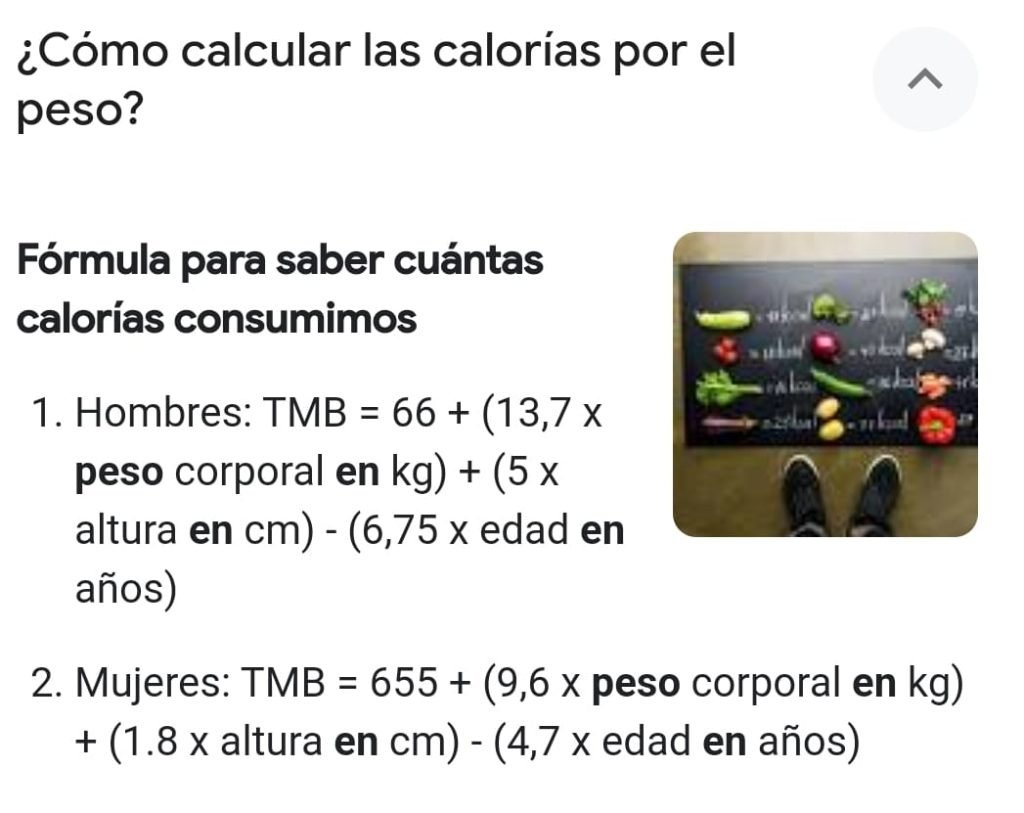Screen dimensions: 1024x813
Task: Collapse the '¿Cómo calcular las calorías' answer
Action: point(925,80)
